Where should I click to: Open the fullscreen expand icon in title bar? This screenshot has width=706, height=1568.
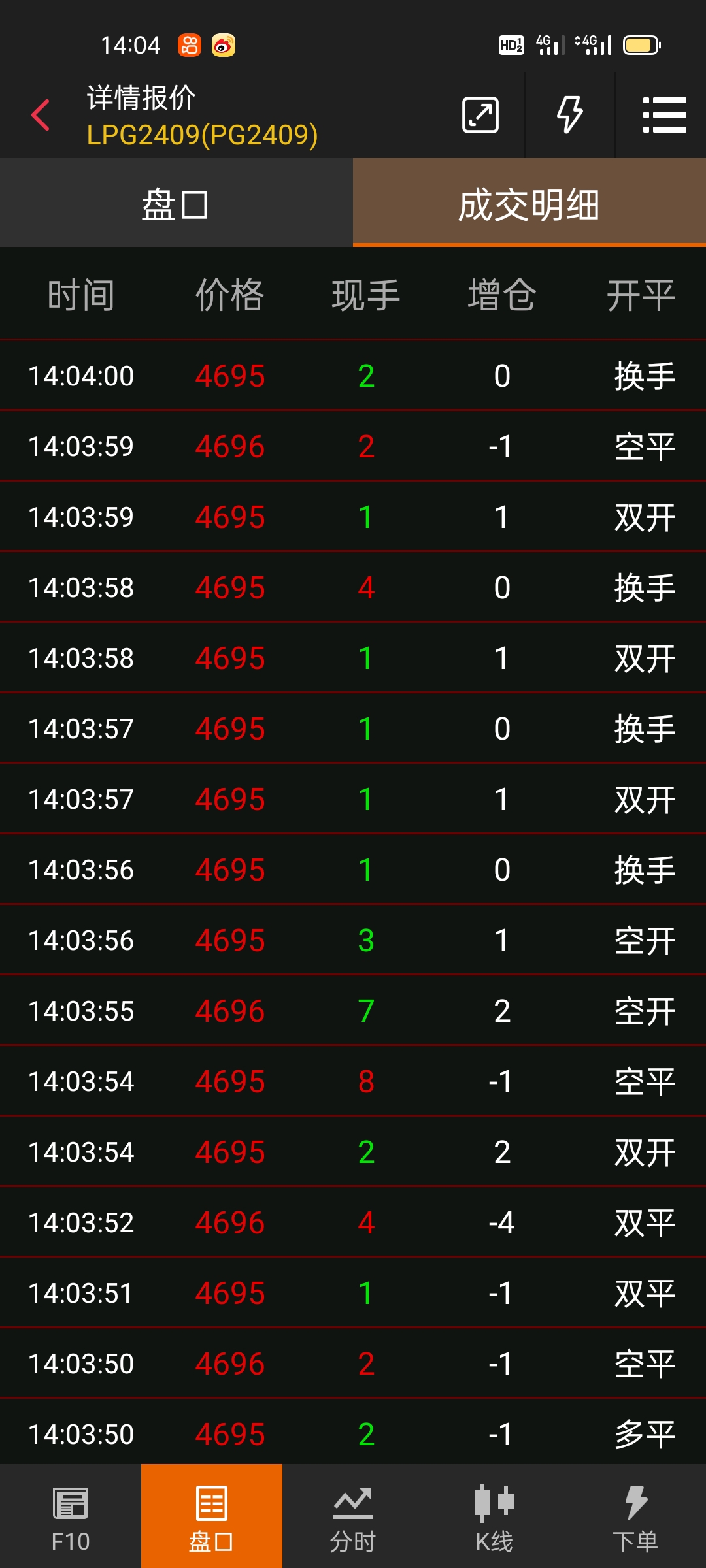(x=480, y=114)
